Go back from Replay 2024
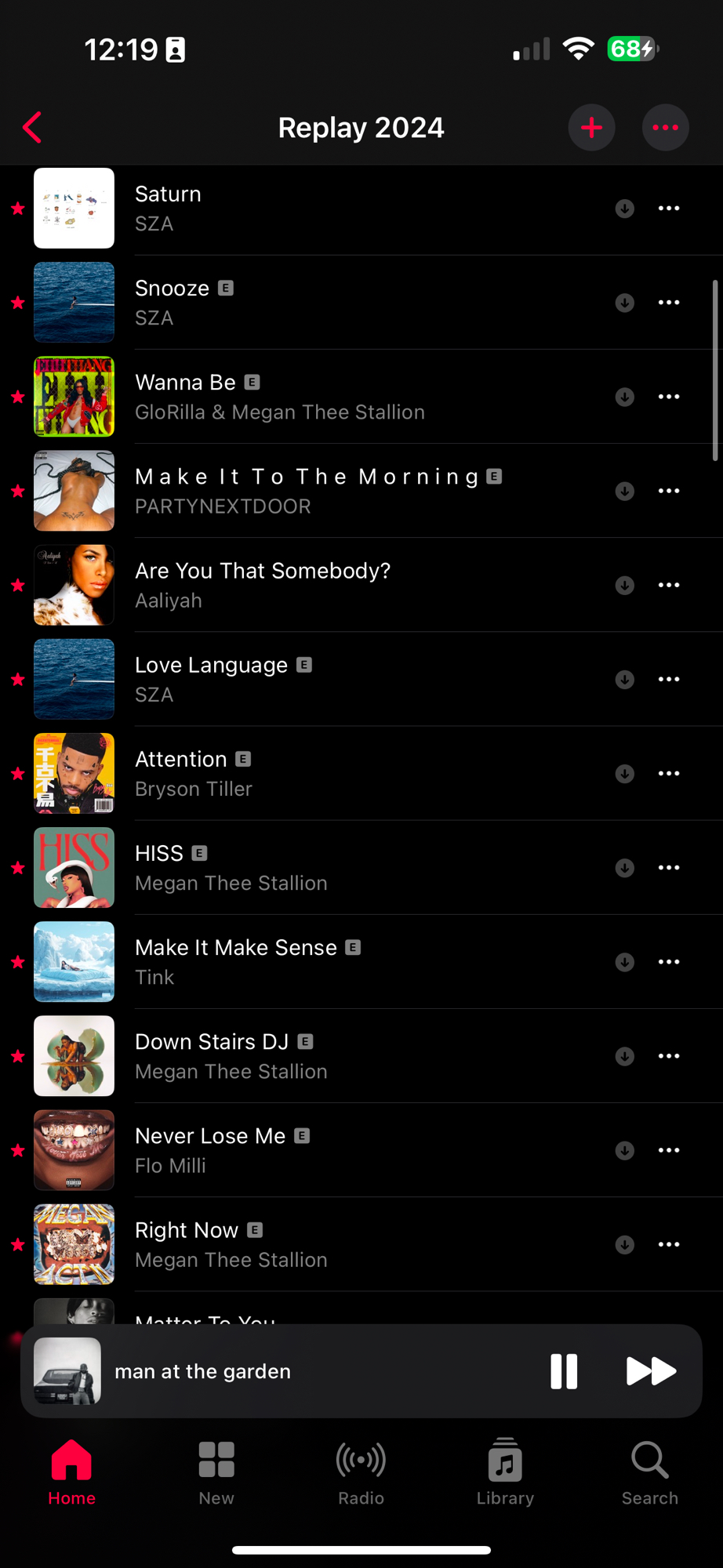Viewport: 723px width, 1568px height. [x=32, y=127]
